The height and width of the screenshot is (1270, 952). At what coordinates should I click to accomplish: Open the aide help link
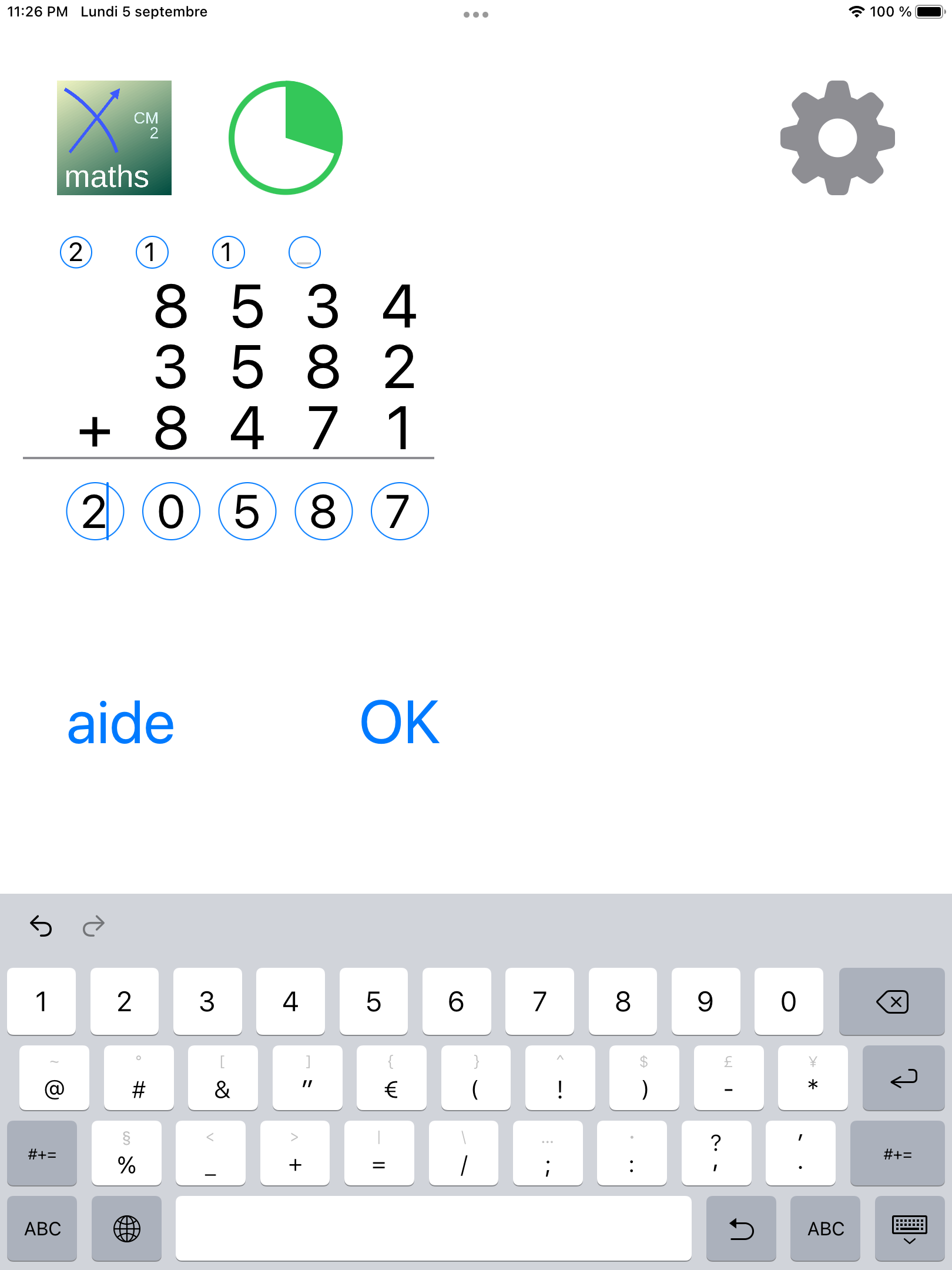pyautogui.click(x=120, y=723)
